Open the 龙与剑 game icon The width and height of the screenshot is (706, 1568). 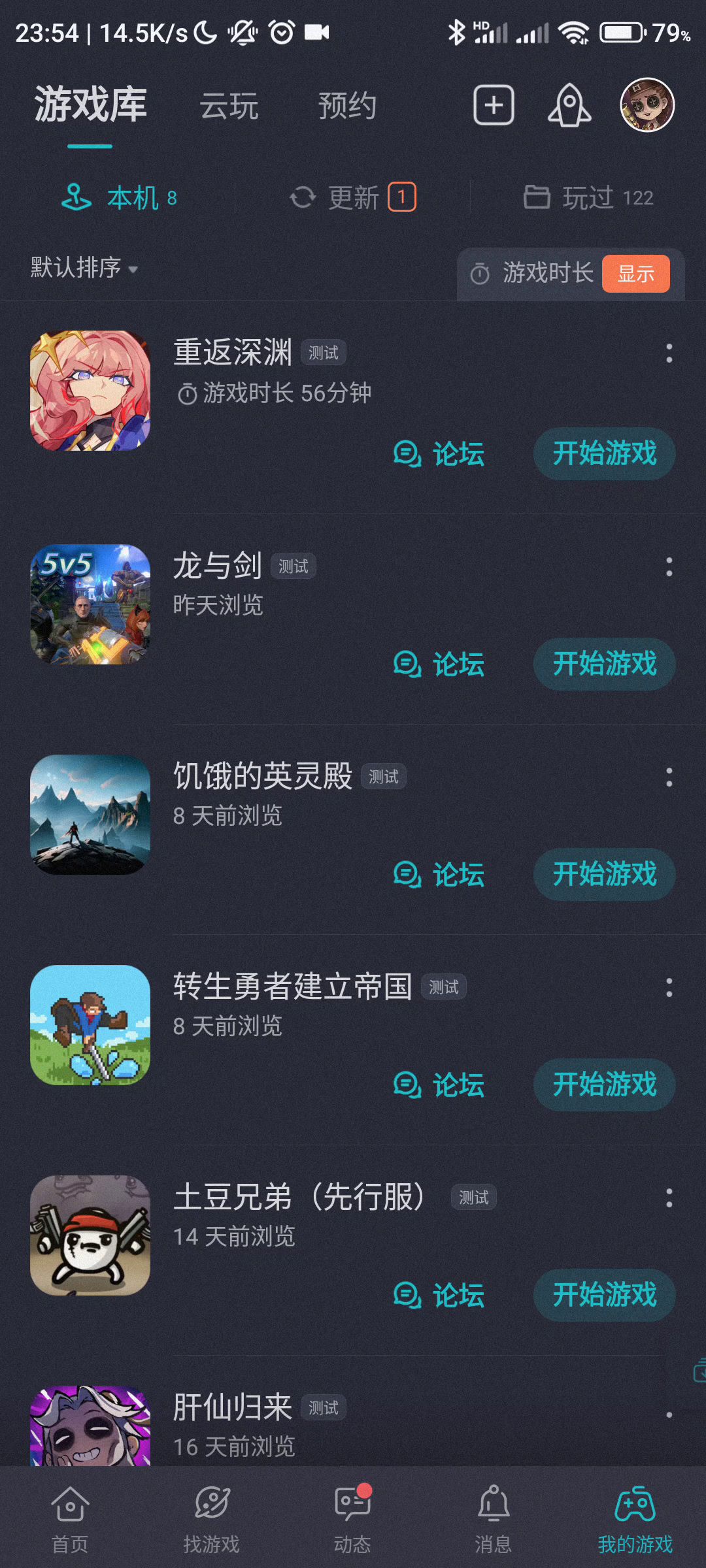pyautogui.click(x=90, y=604)
